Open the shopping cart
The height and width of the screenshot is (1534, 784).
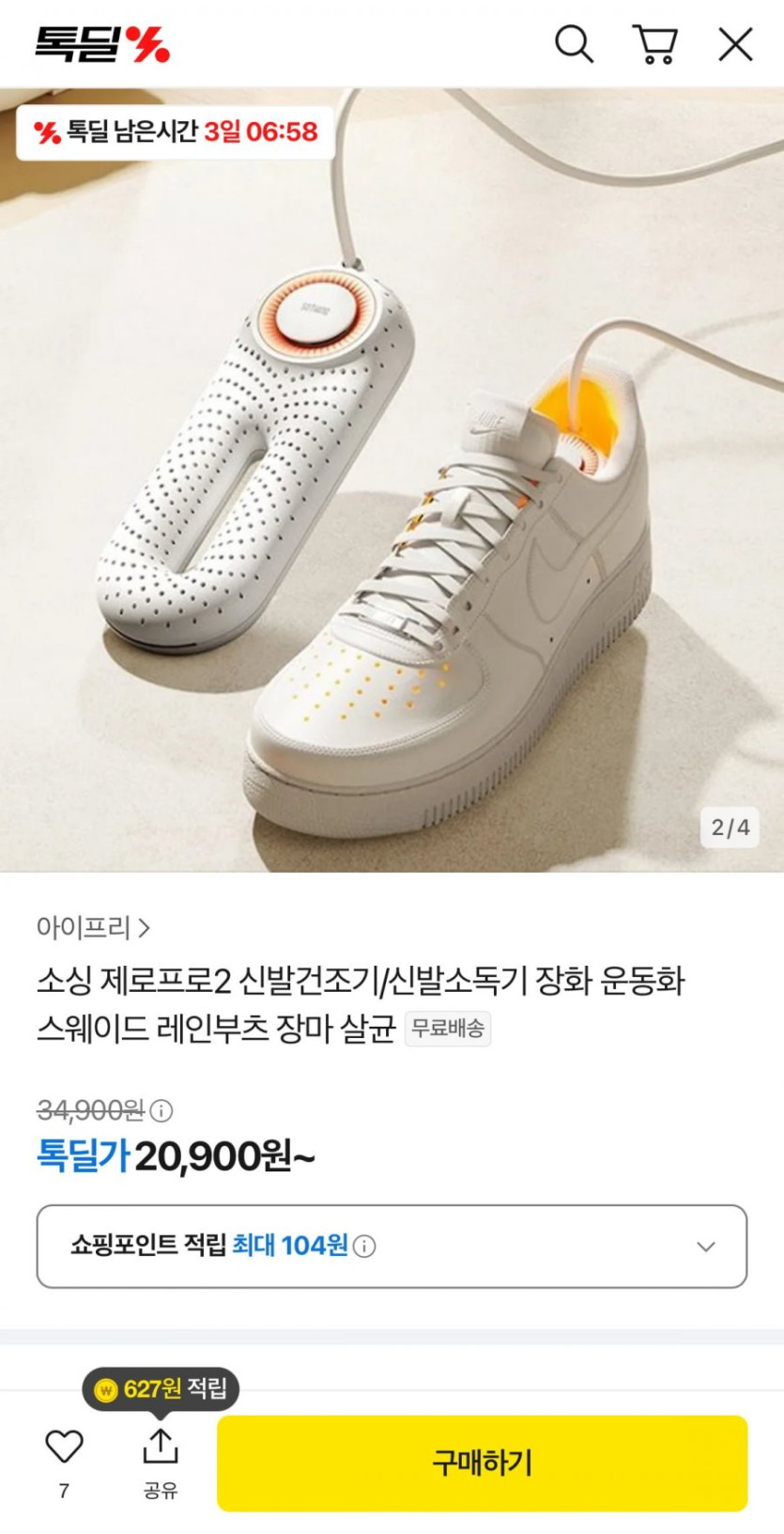point(654,44)
